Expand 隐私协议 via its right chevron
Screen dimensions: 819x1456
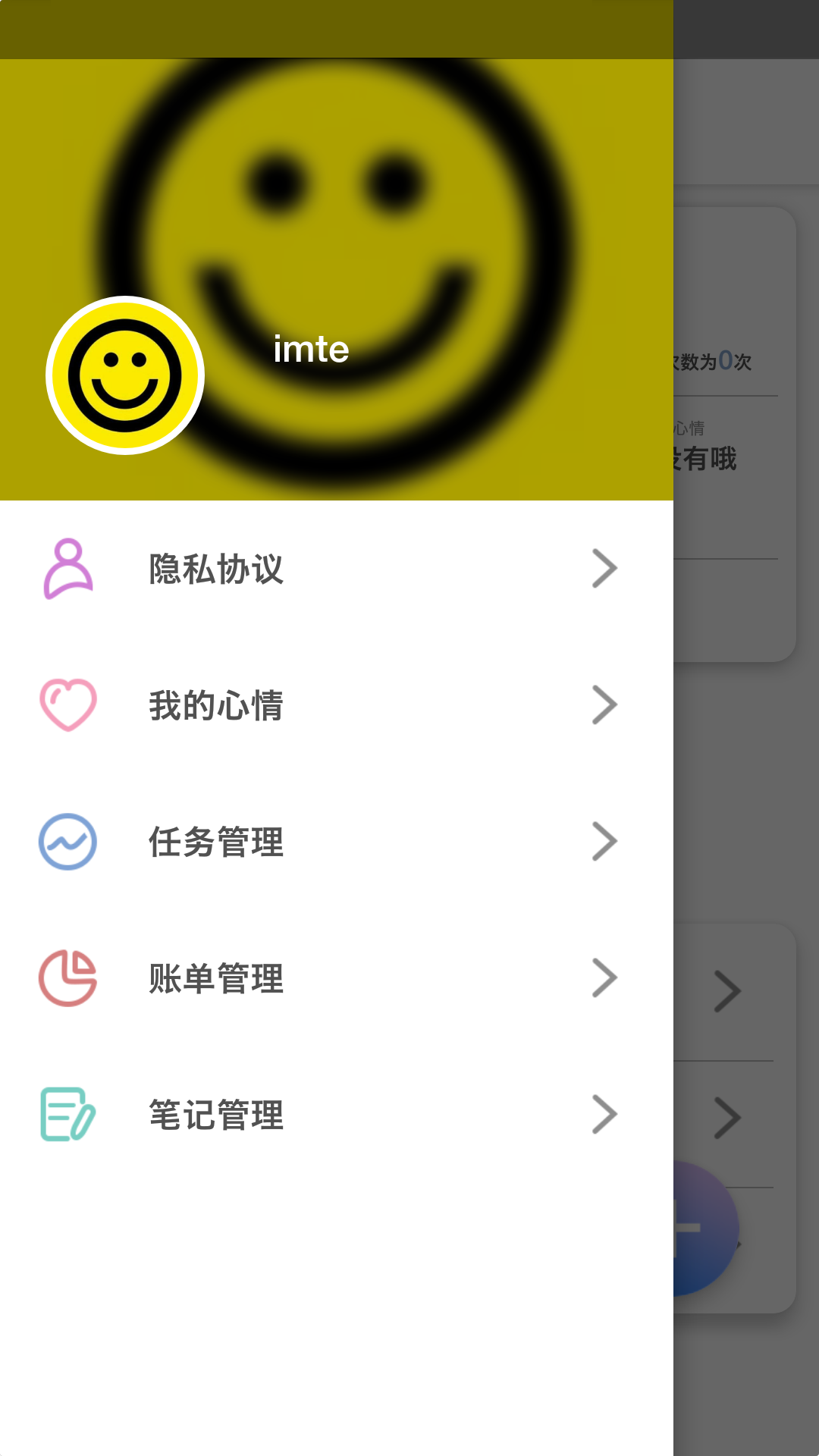(603, 569)
